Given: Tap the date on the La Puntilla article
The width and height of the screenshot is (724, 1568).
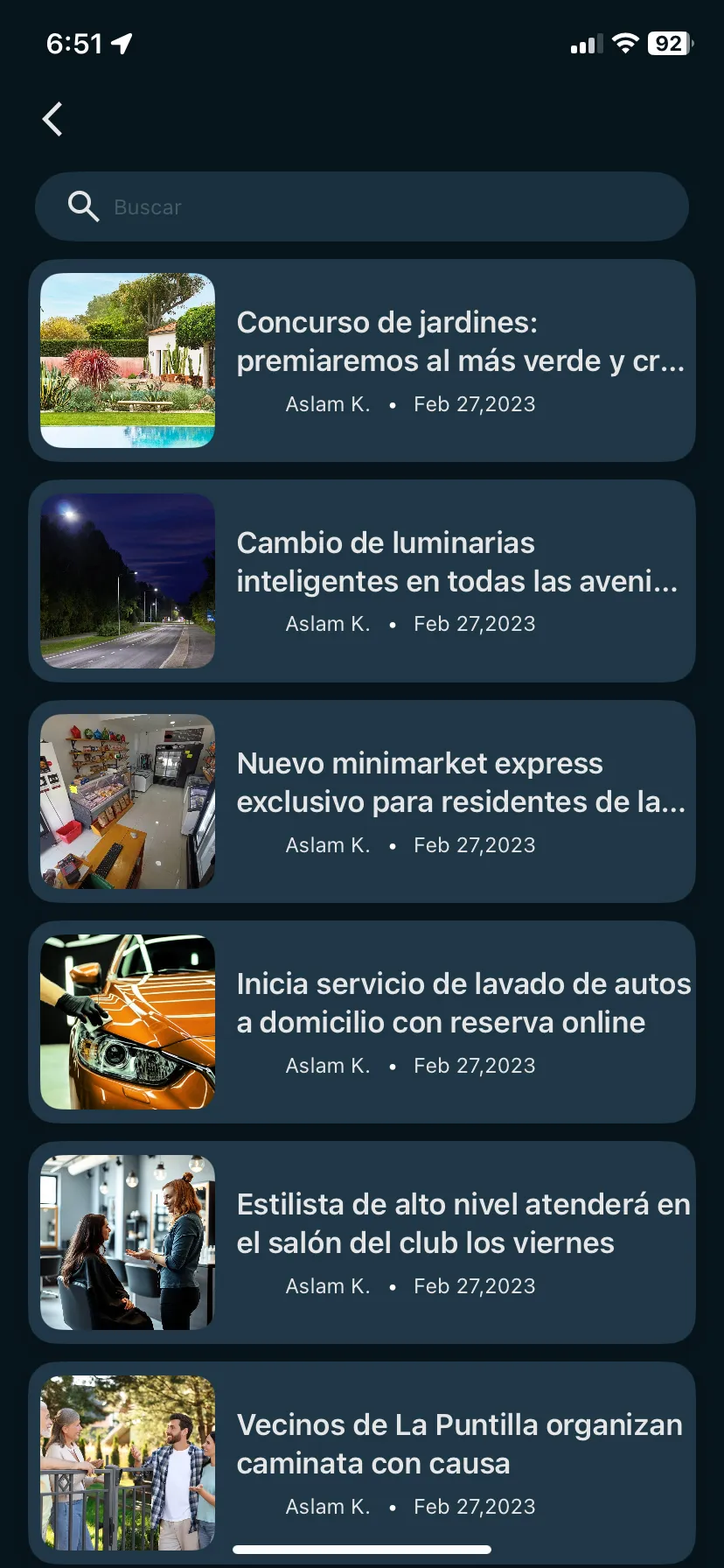Looking at the screenshot, I should click(x=475, y=1506).
